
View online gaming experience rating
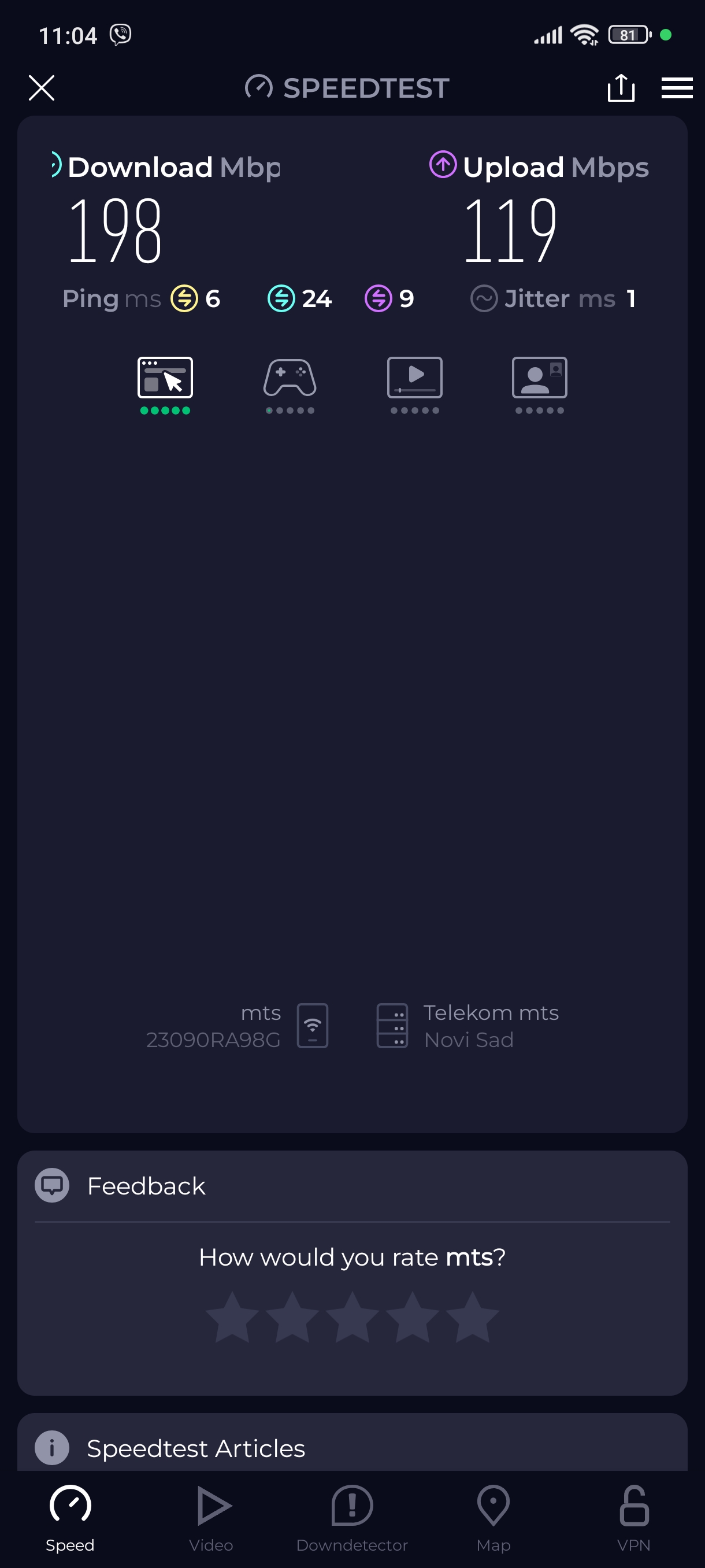click(x=290, y=384)
